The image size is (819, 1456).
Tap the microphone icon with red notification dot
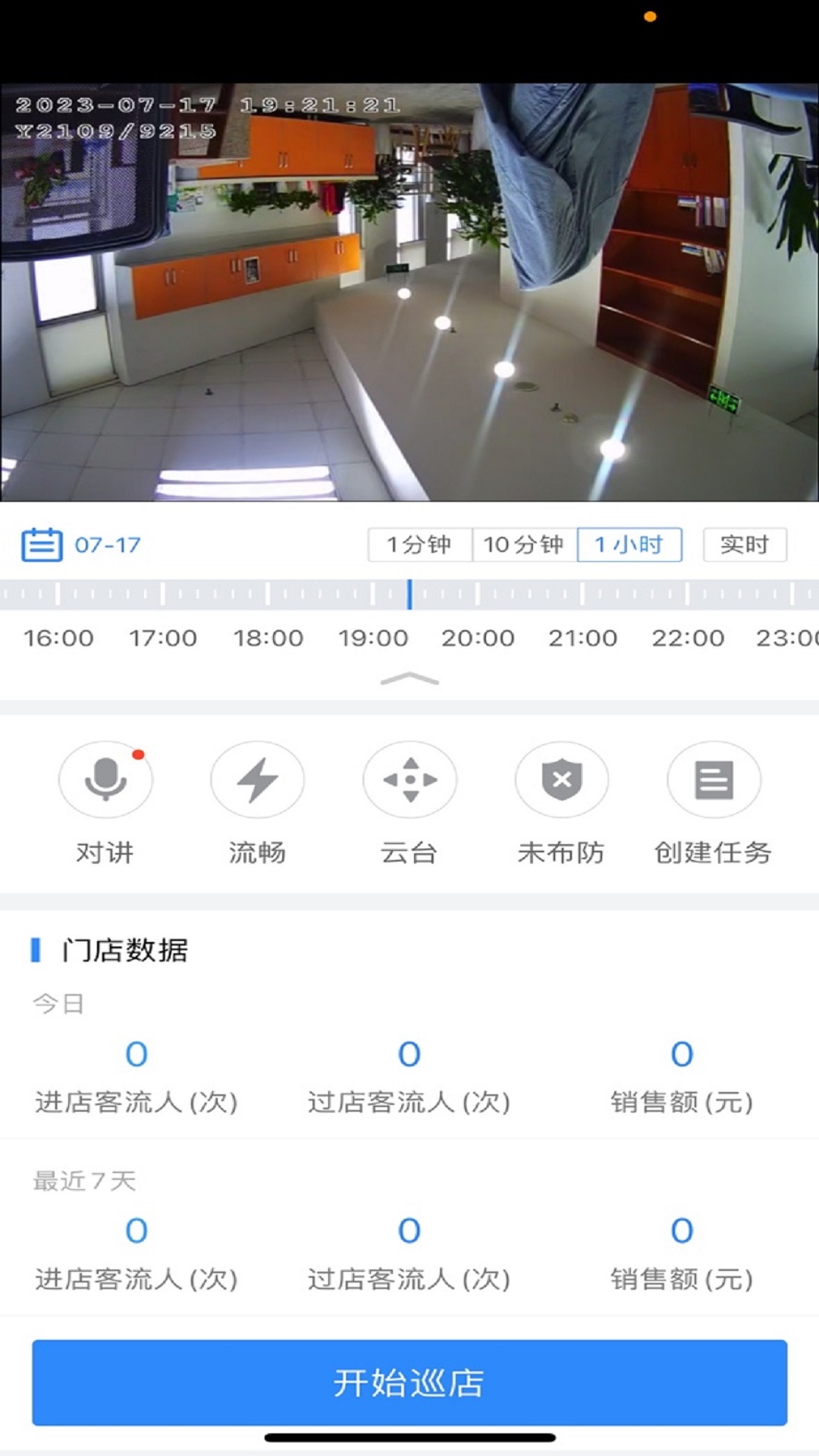pos(106,780)
